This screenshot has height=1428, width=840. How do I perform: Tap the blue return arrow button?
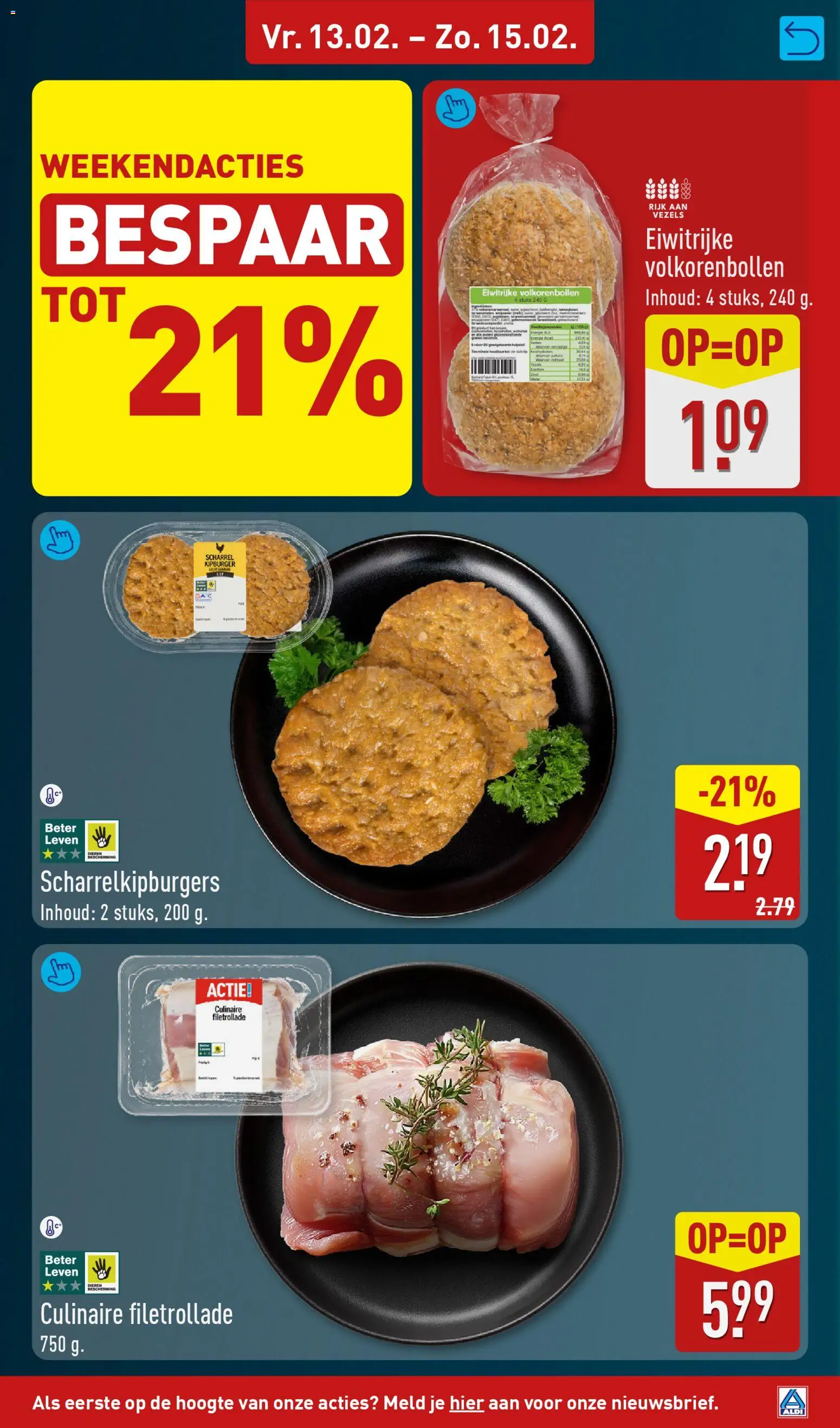[802, 38]
